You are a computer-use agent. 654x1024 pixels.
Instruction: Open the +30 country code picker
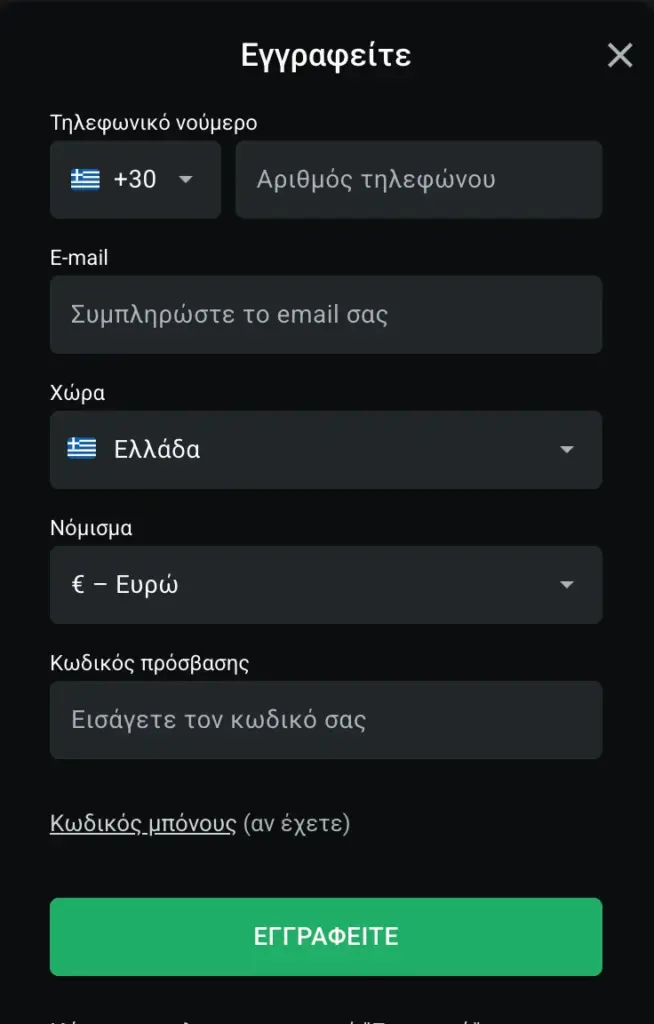coord(135,180)
